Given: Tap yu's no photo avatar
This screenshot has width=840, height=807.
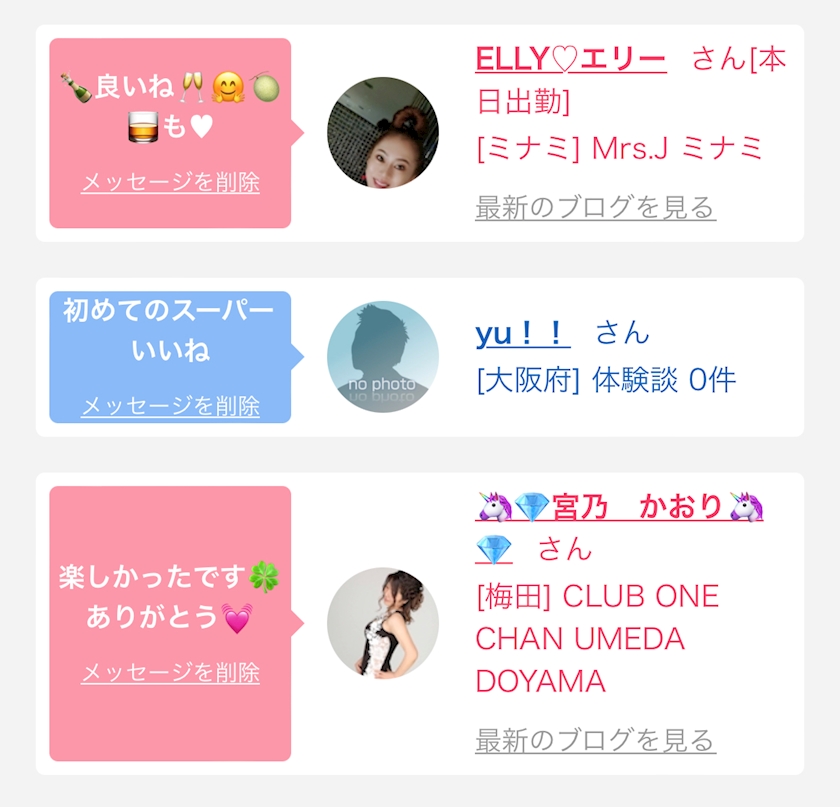Looking at the screenshot, I should tap(383, 357).
